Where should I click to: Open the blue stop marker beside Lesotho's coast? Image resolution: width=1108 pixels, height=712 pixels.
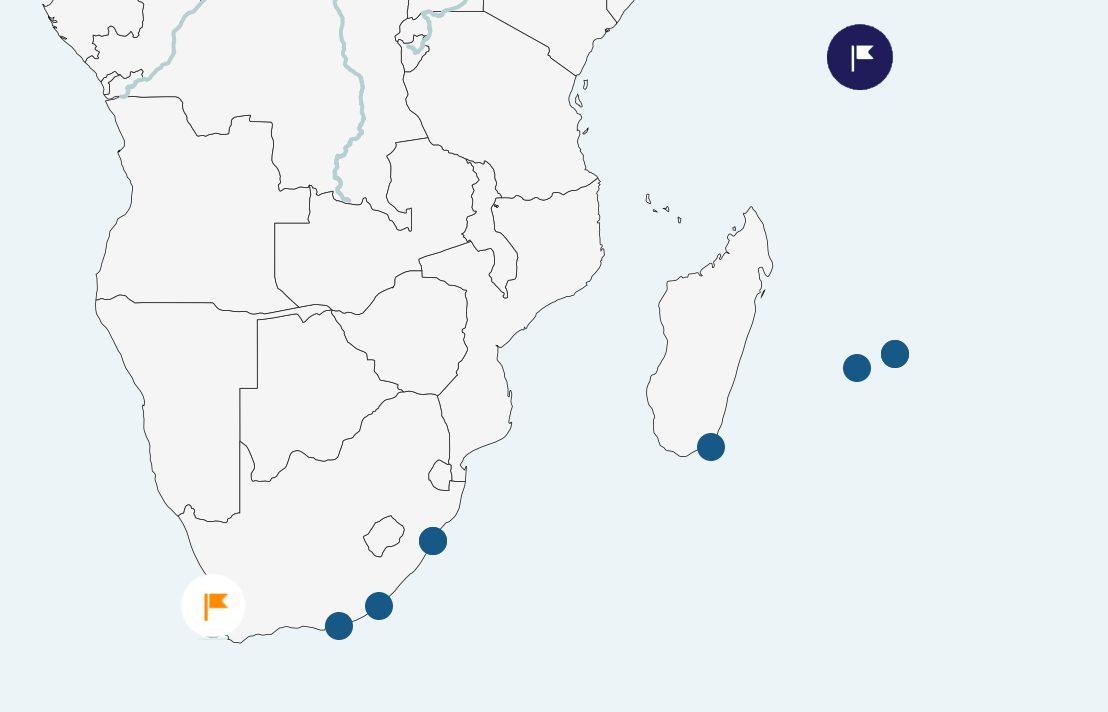click(x=433, y=541)
